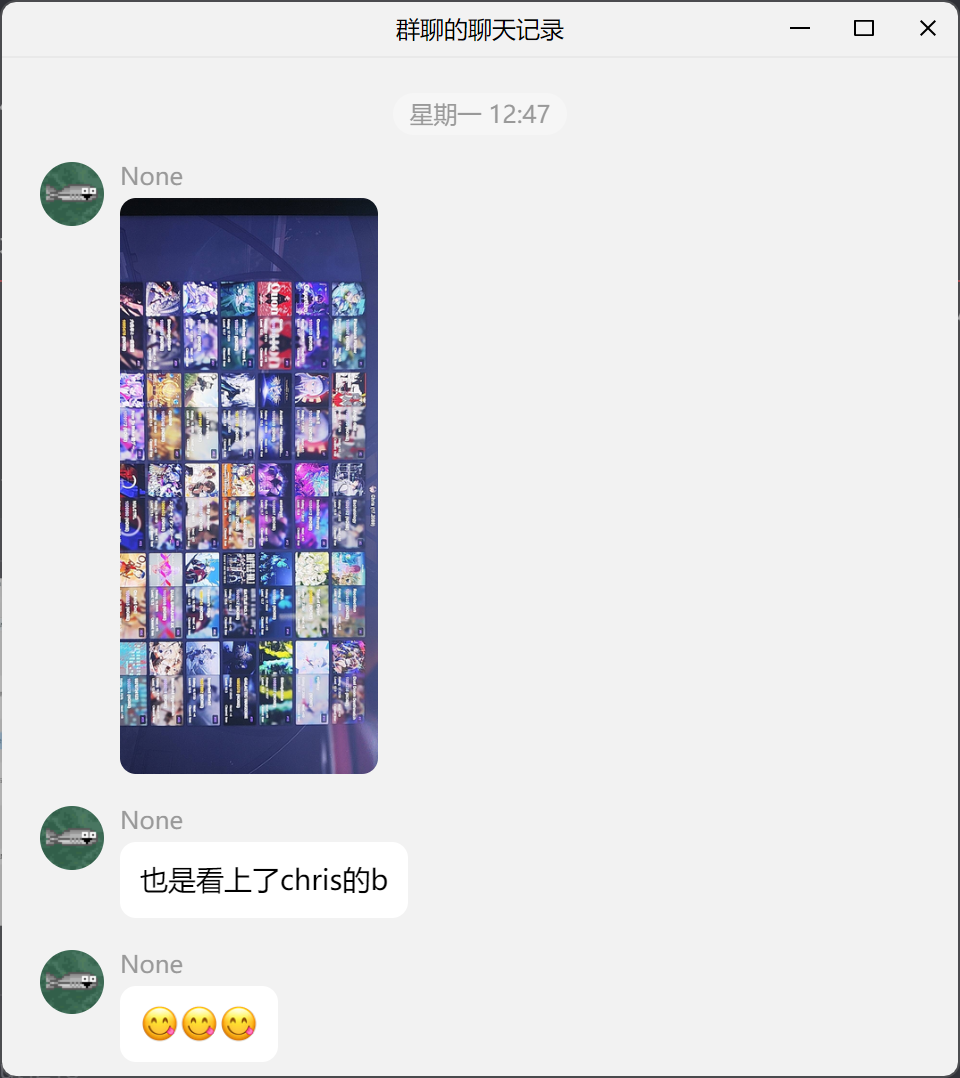Open None's avatar beside the image message
Image resolution: width=960 pixels, height=1078 pixels.
[x=72, y=194]
